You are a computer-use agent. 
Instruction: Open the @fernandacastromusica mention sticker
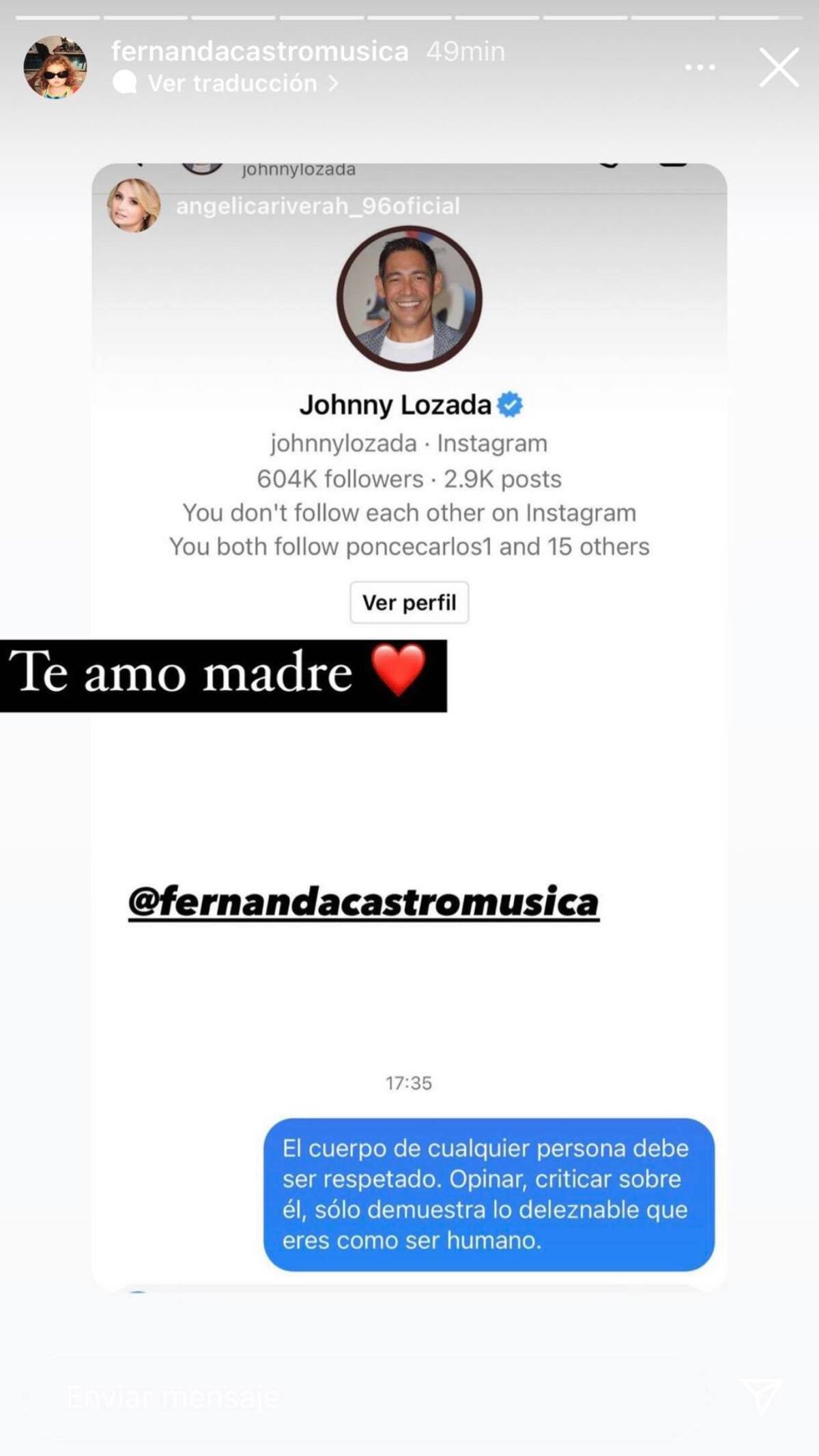pos(363,902)
